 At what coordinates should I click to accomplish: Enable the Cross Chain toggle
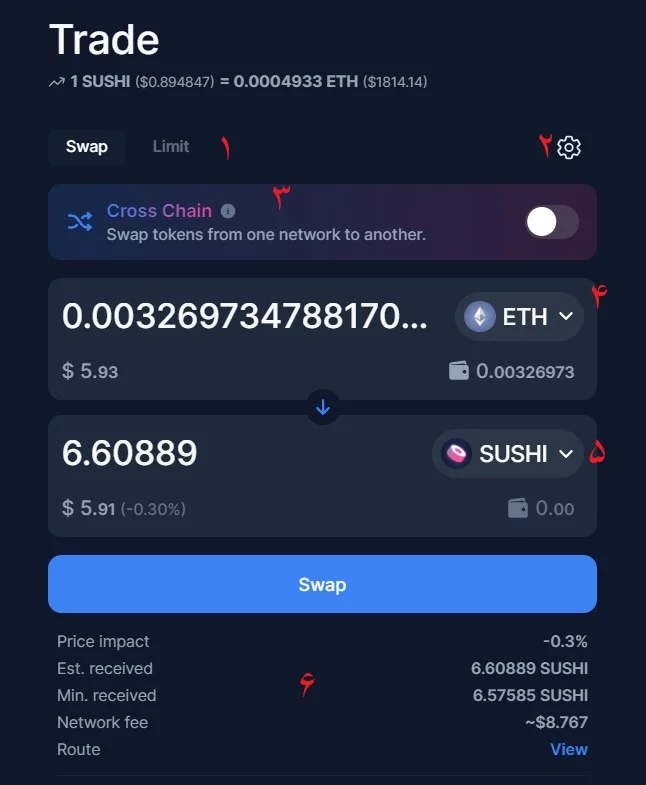tap(552, 222)
